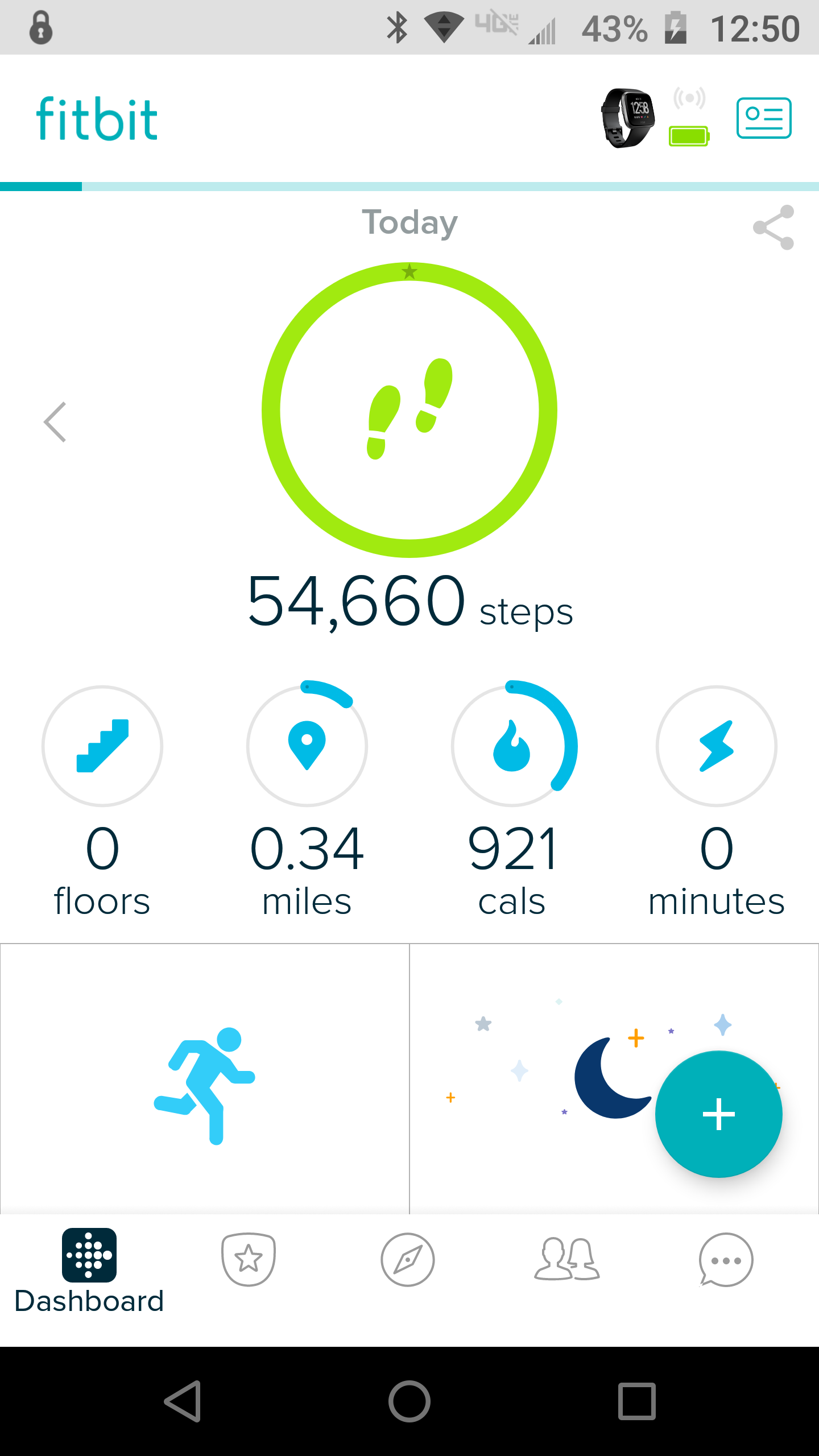Image resolution: width=819 pixels, height=1456 pixels.
Task: Open the steps details ring
Action: tap(409, 409)
